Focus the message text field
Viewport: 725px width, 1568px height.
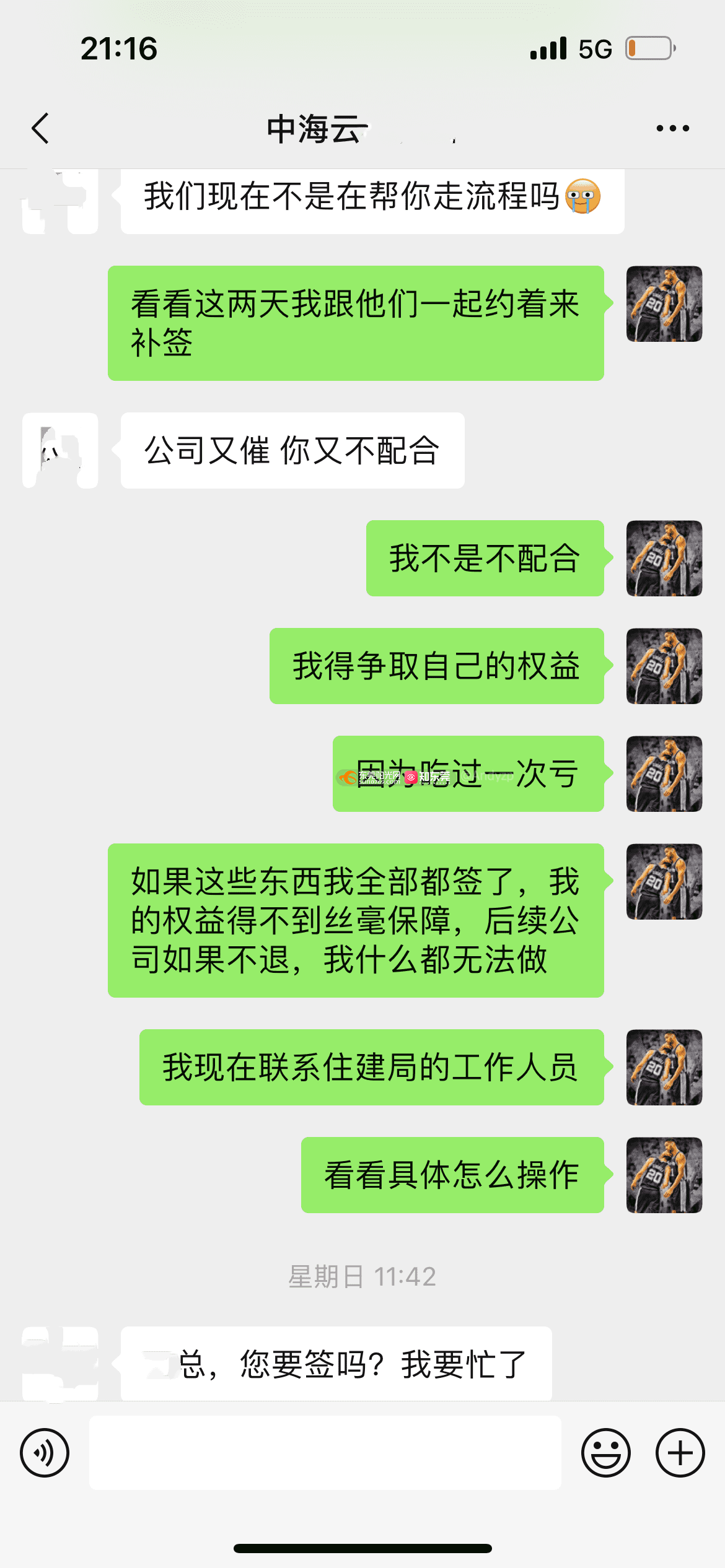pyautogui.click(x=325, y=1452)
